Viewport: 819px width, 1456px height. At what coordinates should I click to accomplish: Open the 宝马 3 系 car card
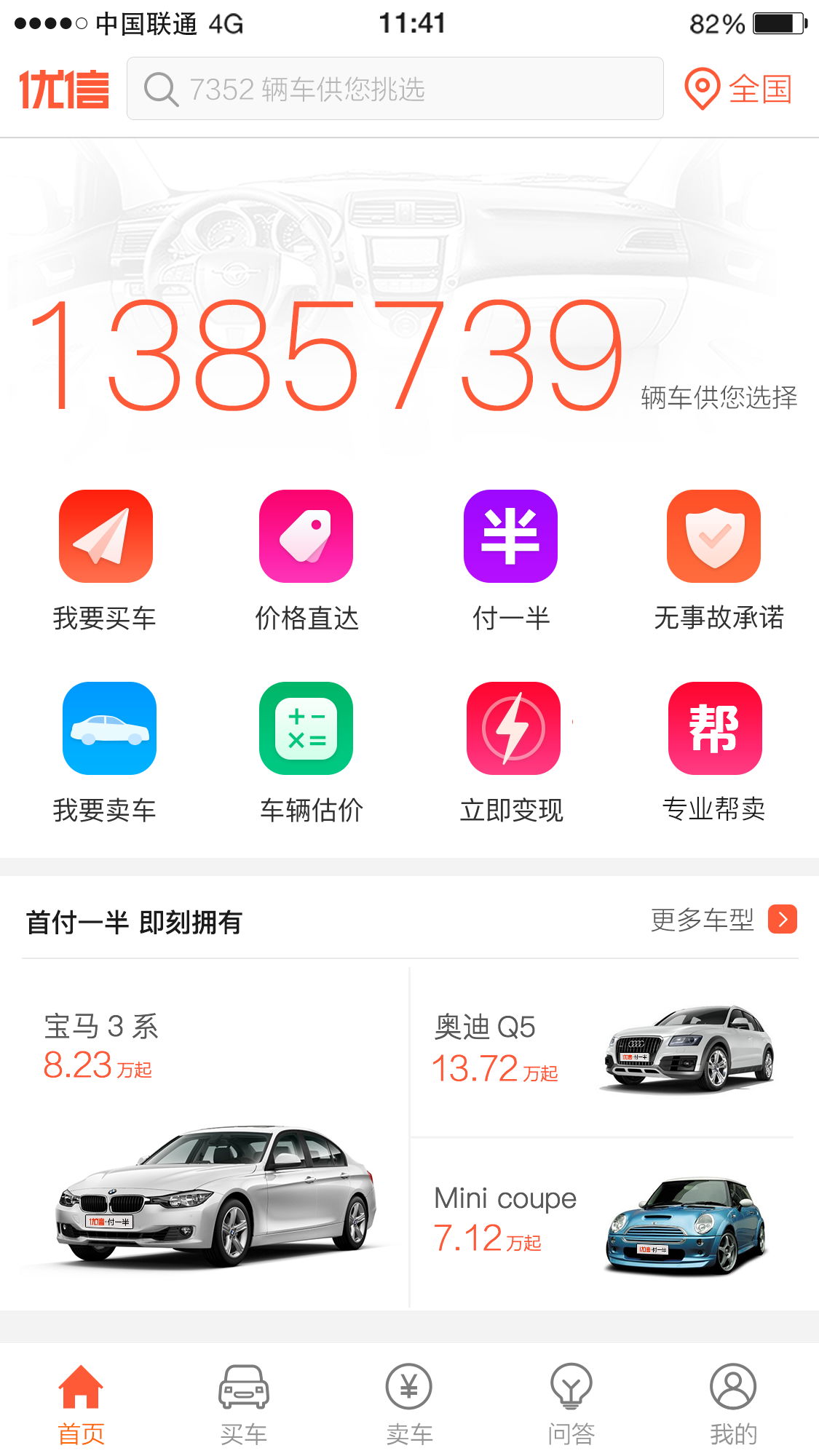click(215, 1137)
